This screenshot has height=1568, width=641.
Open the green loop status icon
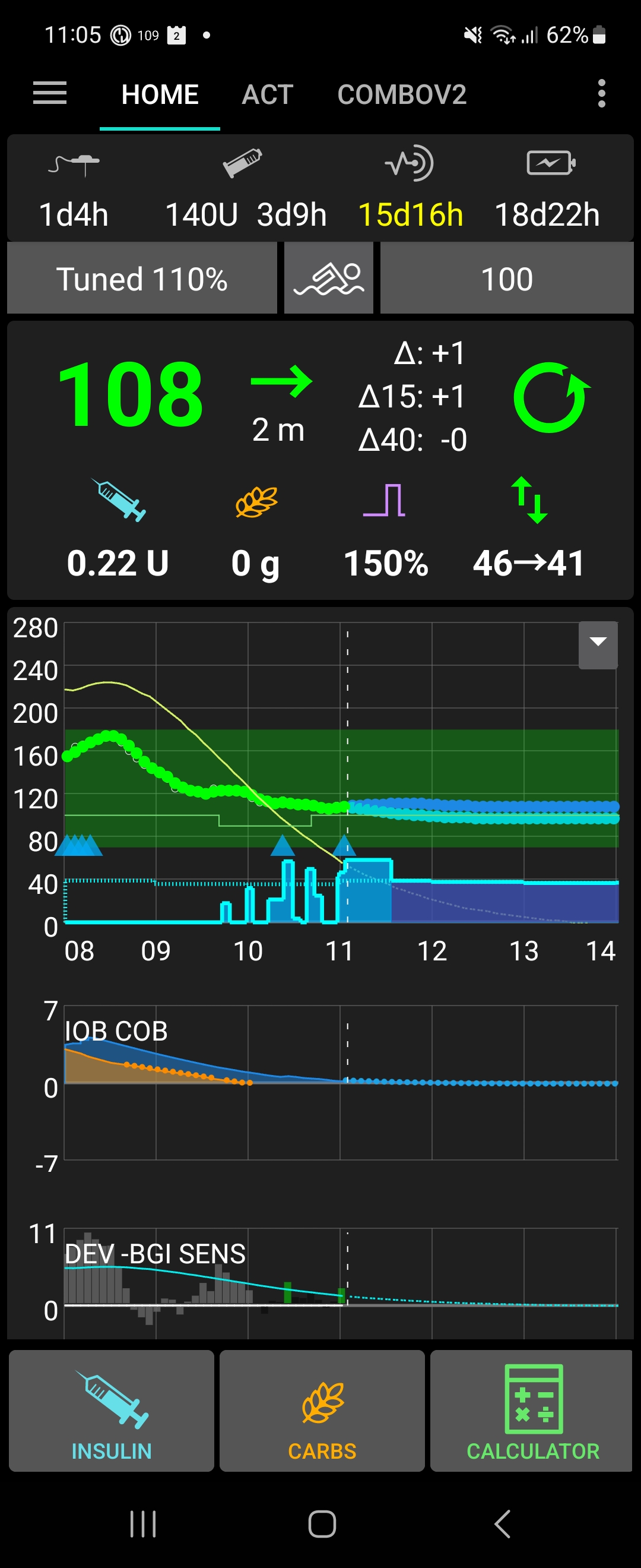coord(551,397)
